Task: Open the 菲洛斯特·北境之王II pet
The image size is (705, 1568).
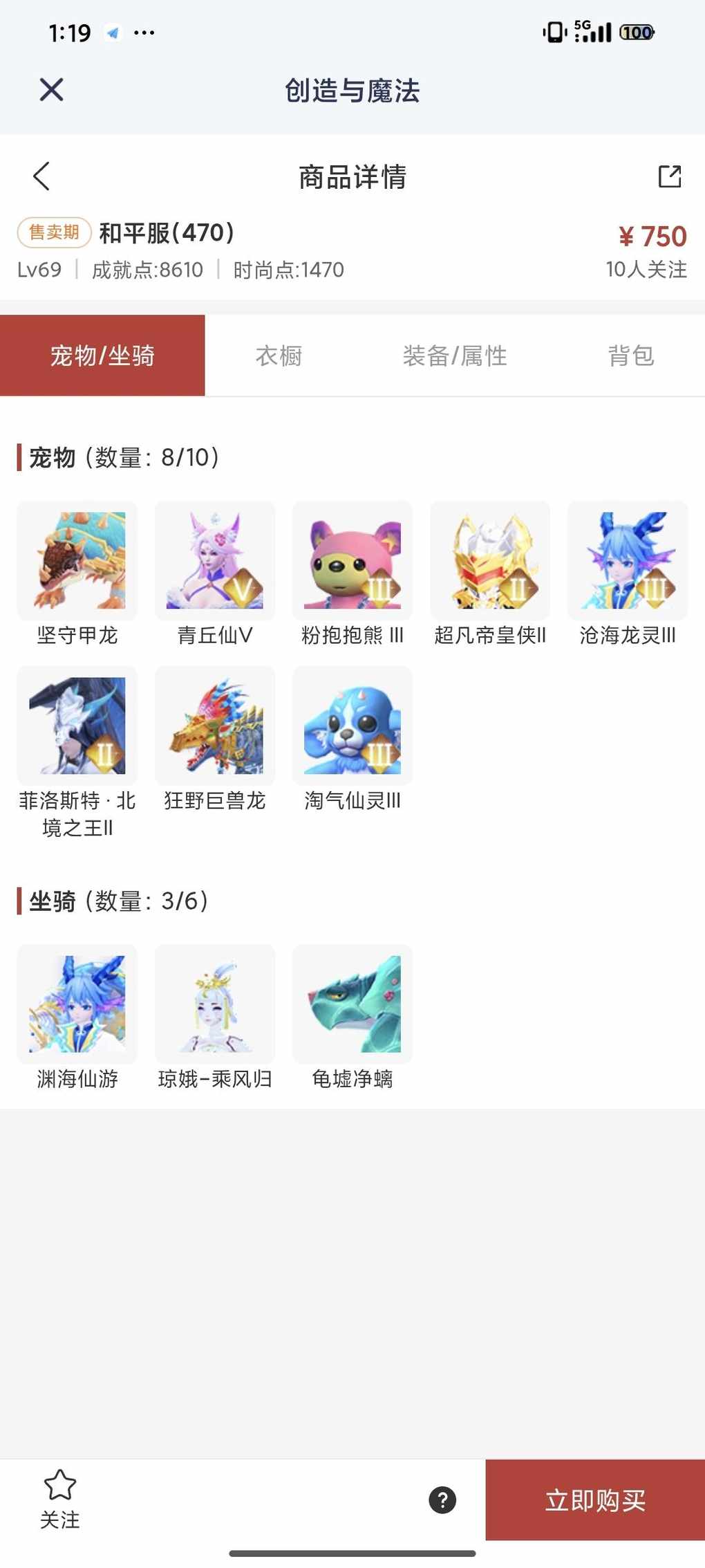Action: tap(77, 726)
